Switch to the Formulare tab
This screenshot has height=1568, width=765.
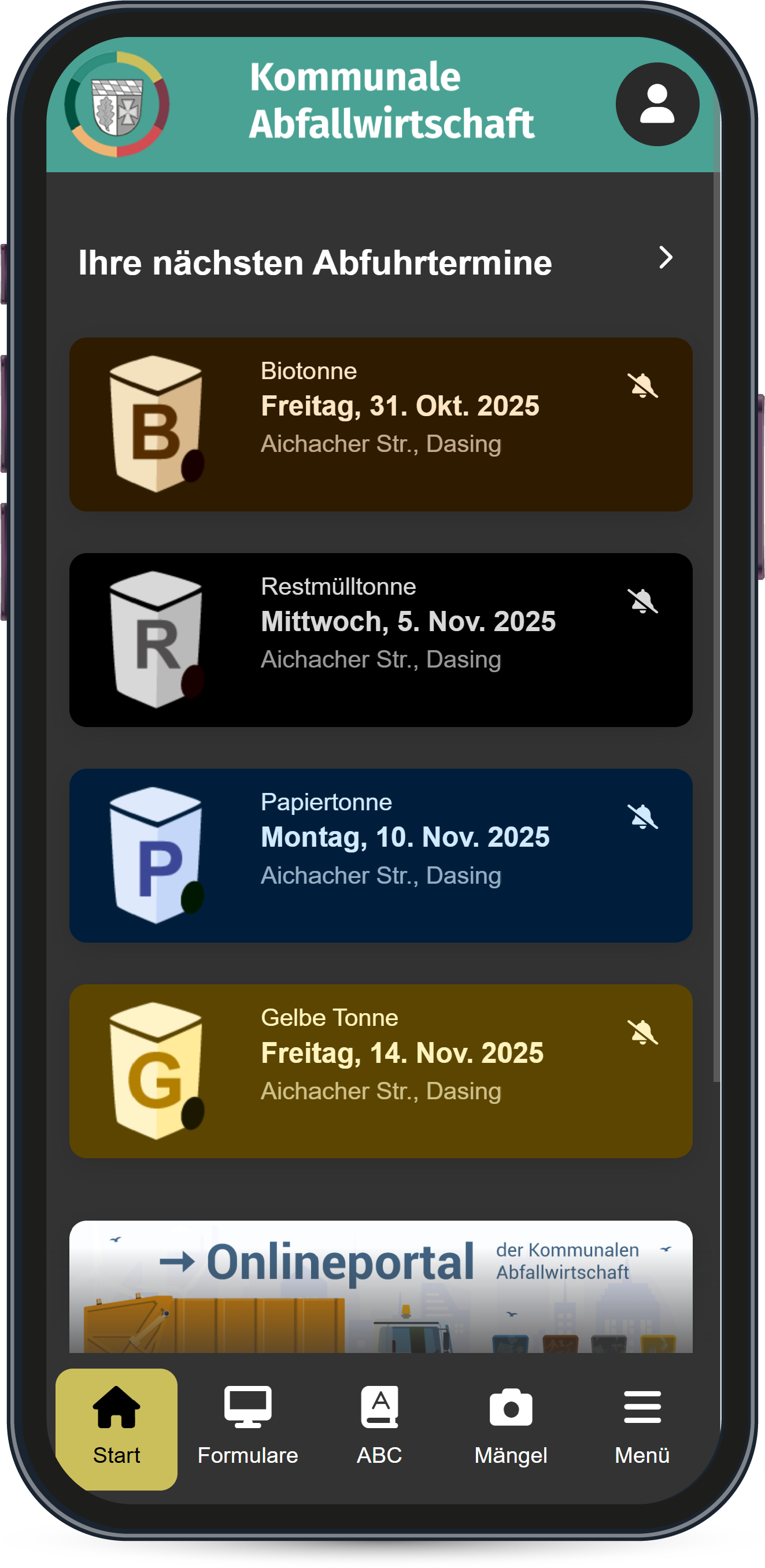point(248,1428)
